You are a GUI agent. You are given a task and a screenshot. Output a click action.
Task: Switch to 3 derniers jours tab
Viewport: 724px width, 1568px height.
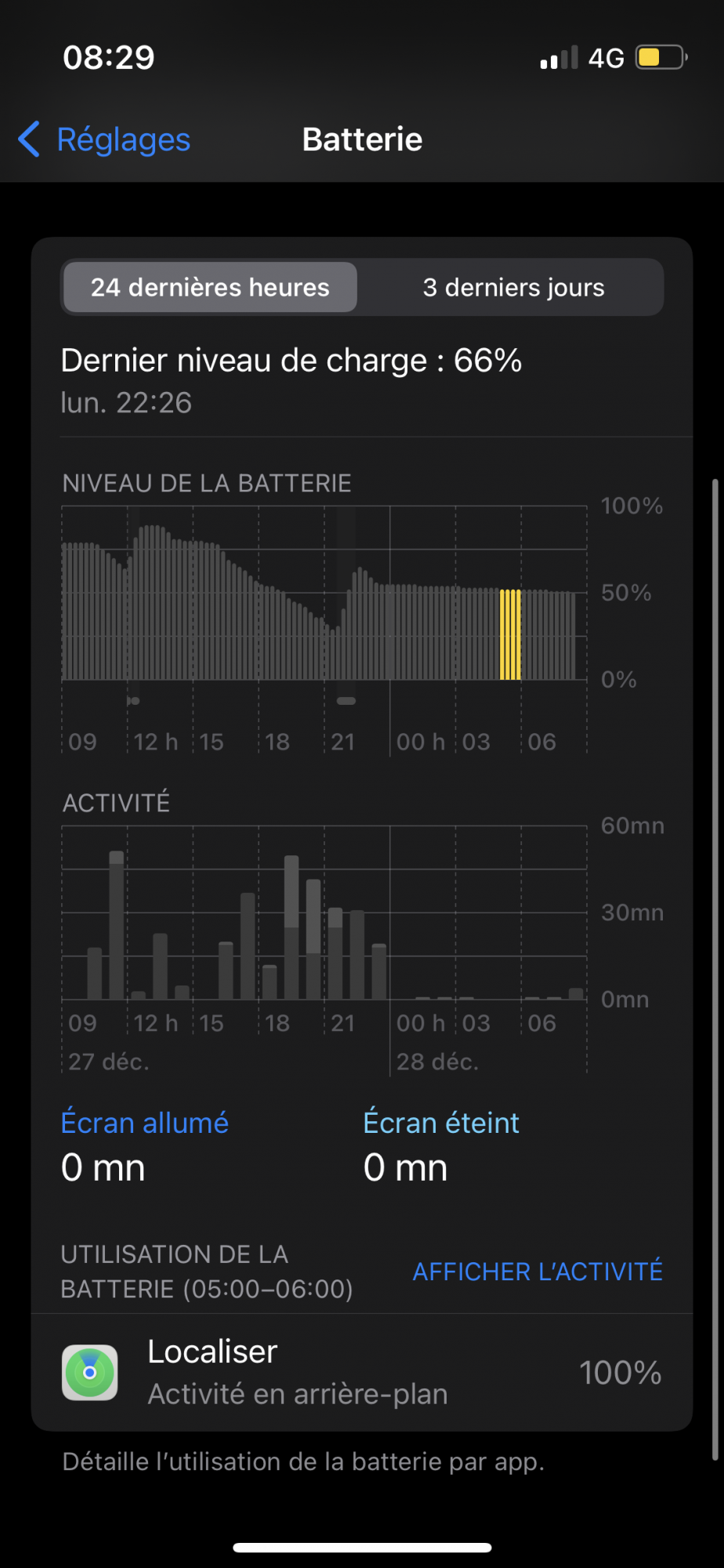click(x=513, y=288)
